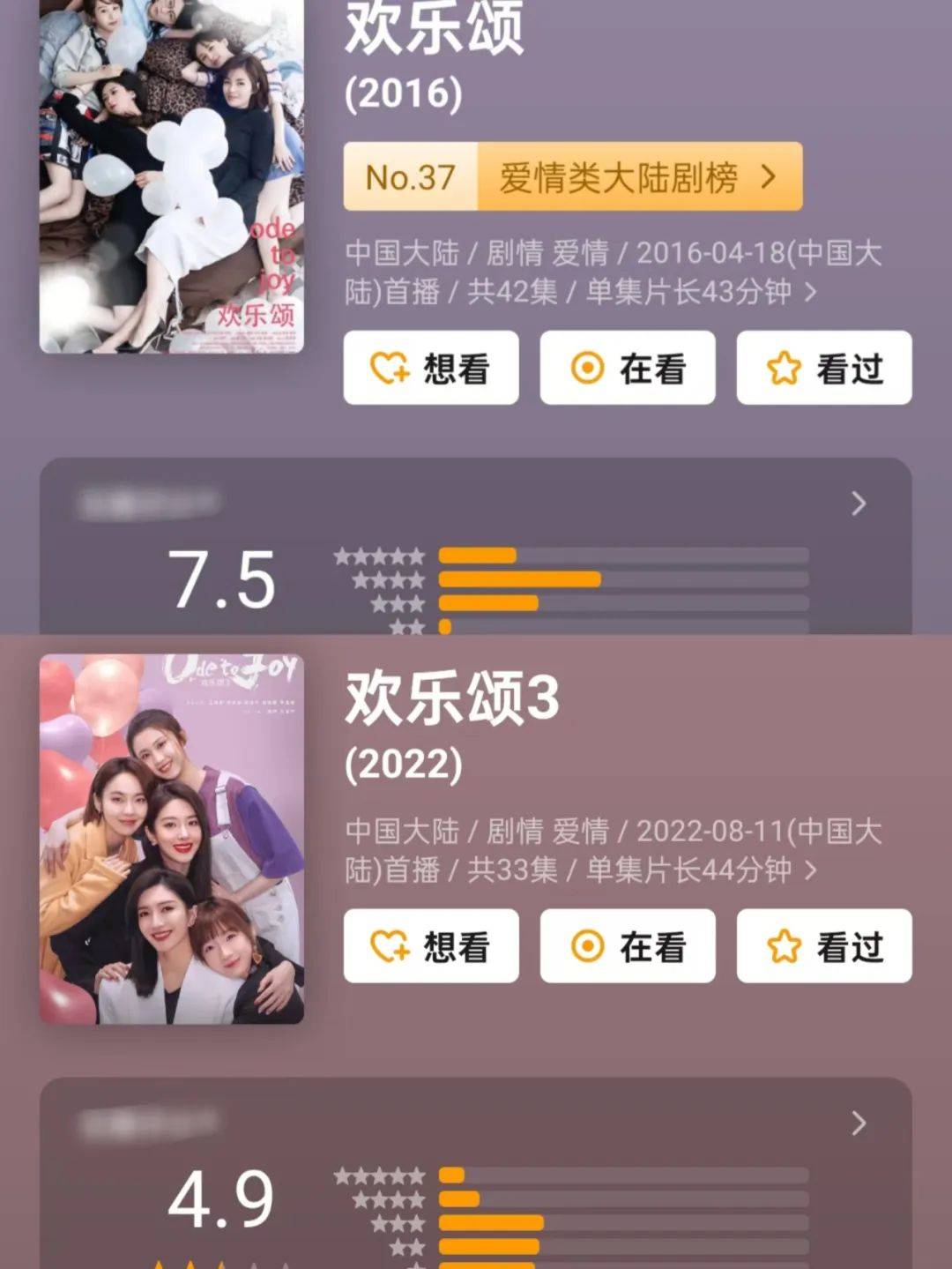Mark 欢乐颂 (2016) as 想看
Screen dimensions: 952x1269
(x=431, y=368)
